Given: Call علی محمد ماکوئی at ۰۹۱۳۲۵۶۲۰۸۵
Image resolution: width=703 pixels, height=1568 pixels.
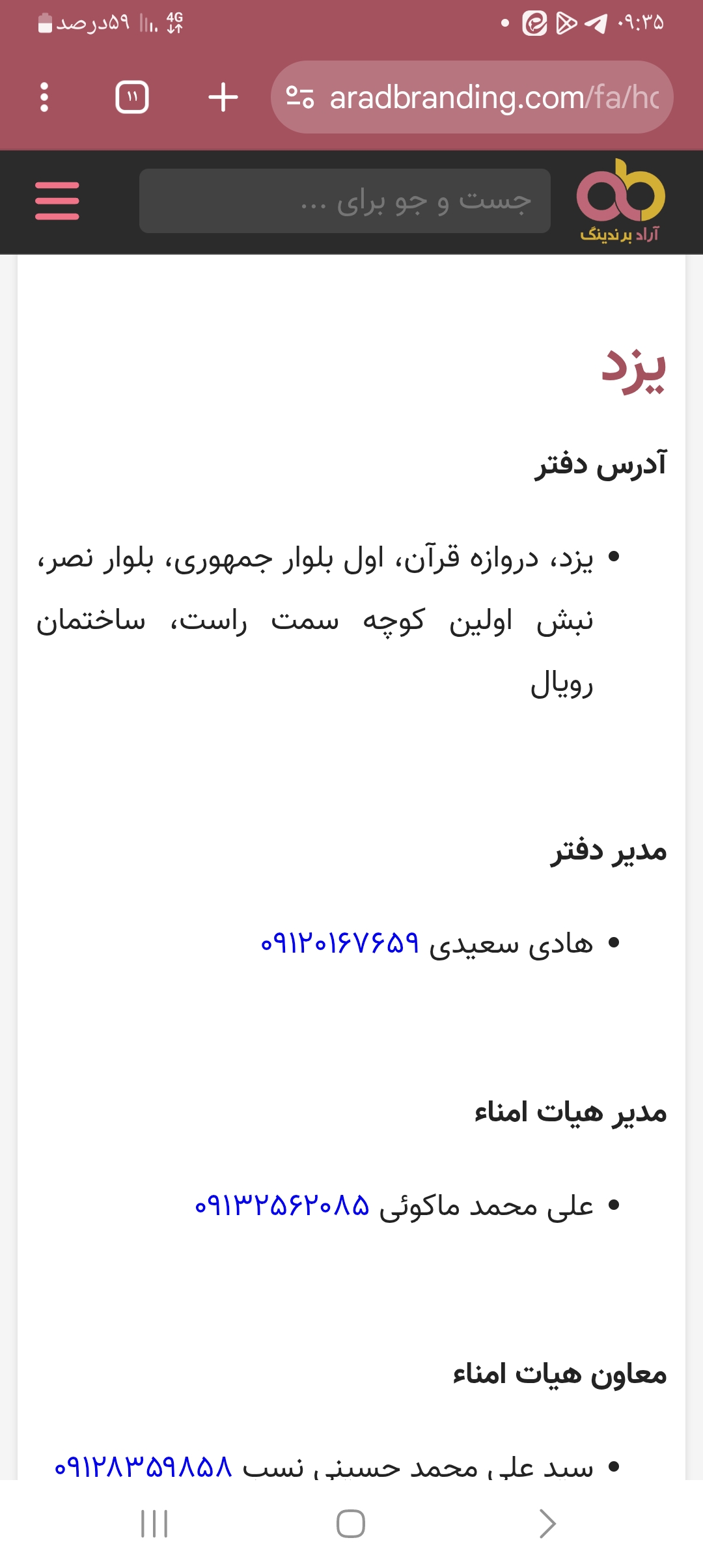Looking at the screenshot, I should pos(282,1205).
